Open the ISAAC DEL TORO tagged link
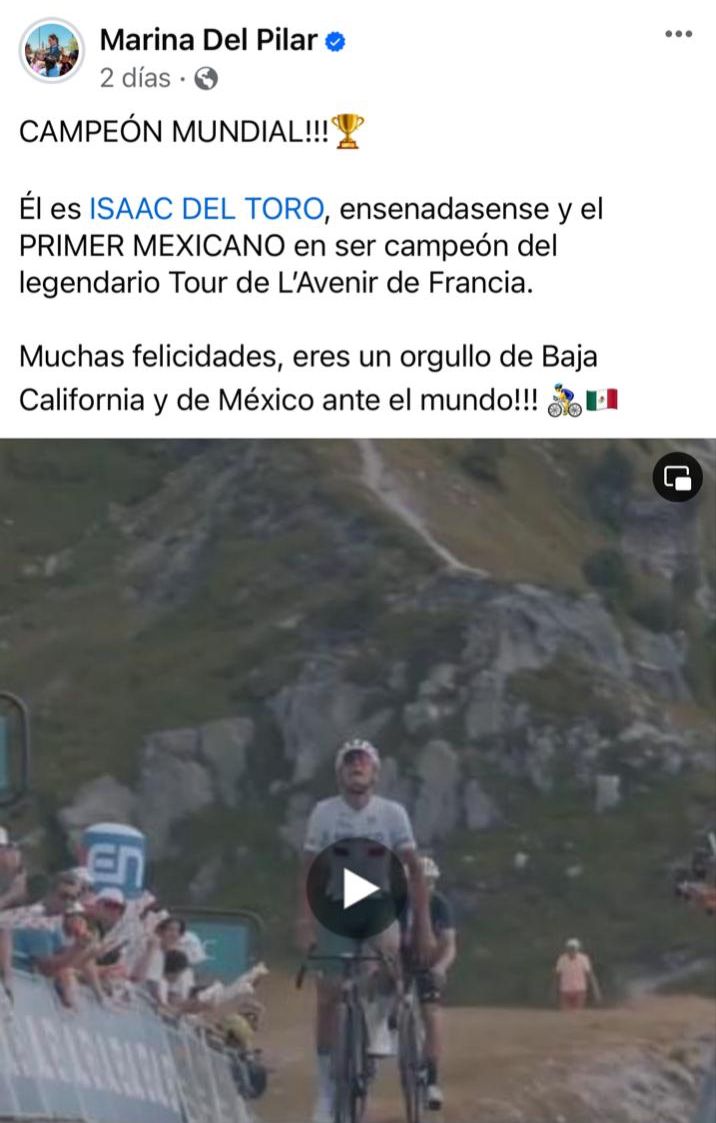This screenshot has height=1123, width=716. click(x=206, y=209)
